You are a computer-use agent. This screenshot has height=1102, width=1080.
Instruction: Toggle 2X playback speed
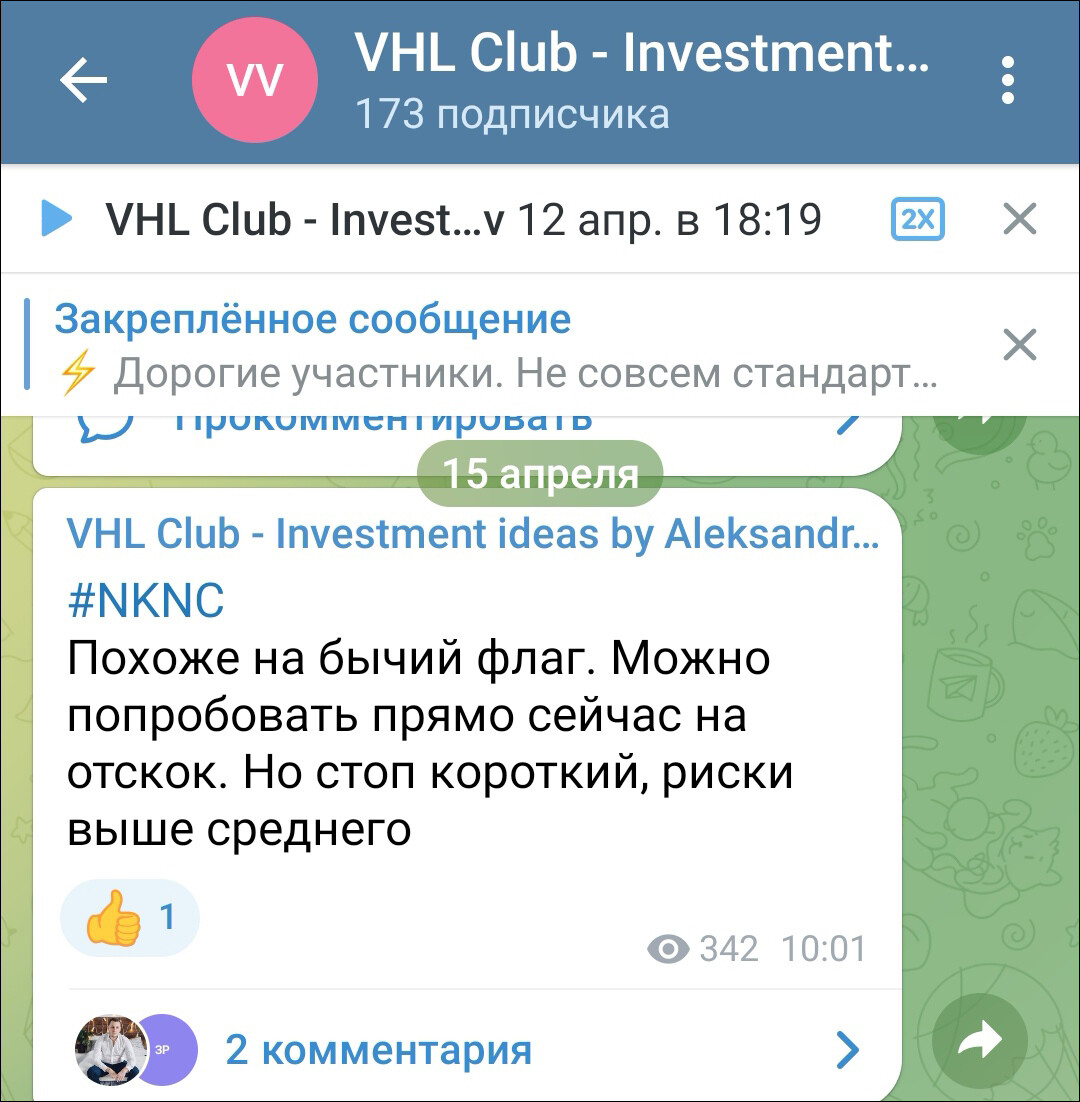pos(917,219)
